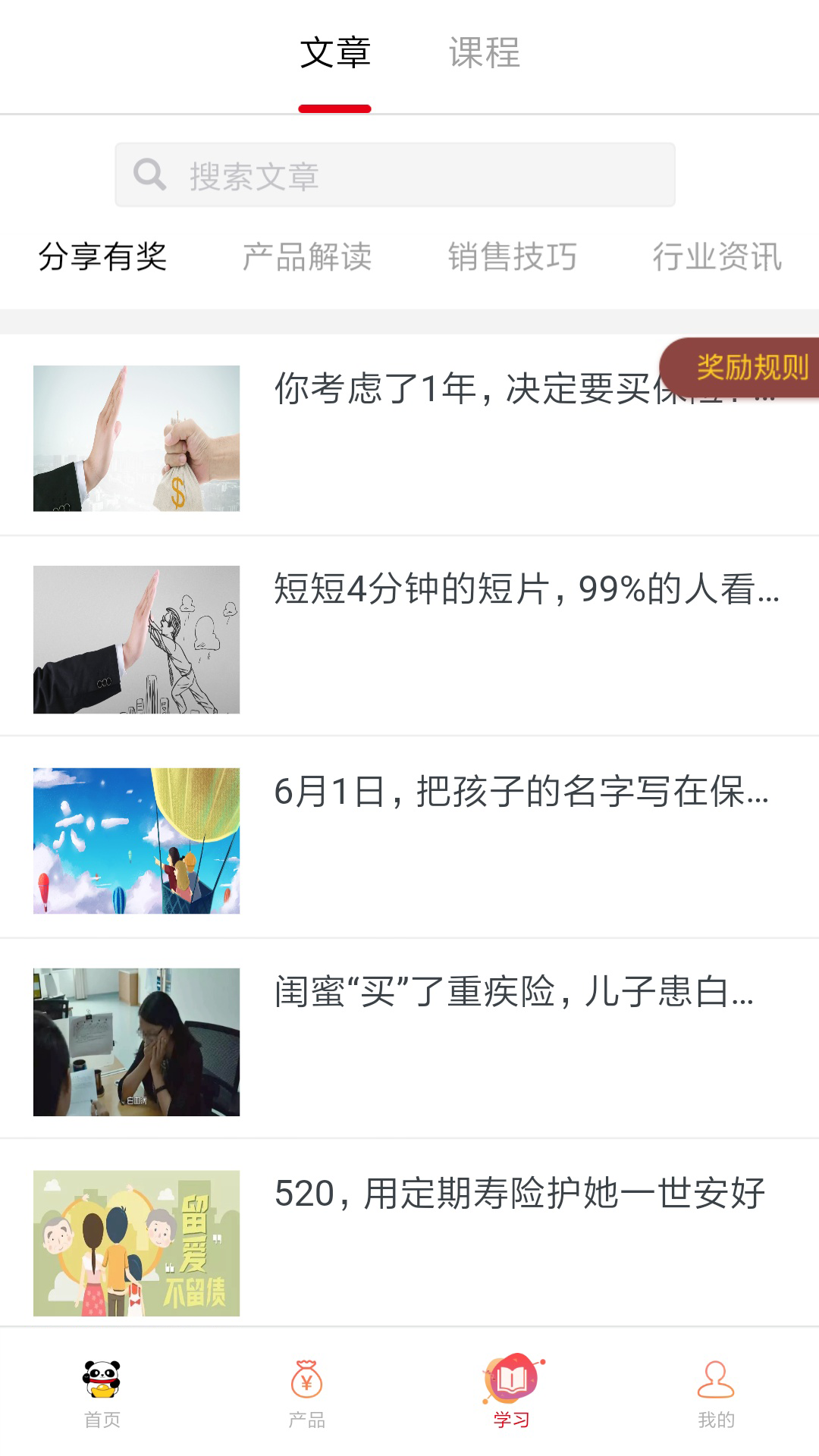Open the 产品解读 category
The height and width of the screenshot is (1456, 819).
[x=307, y=258]
